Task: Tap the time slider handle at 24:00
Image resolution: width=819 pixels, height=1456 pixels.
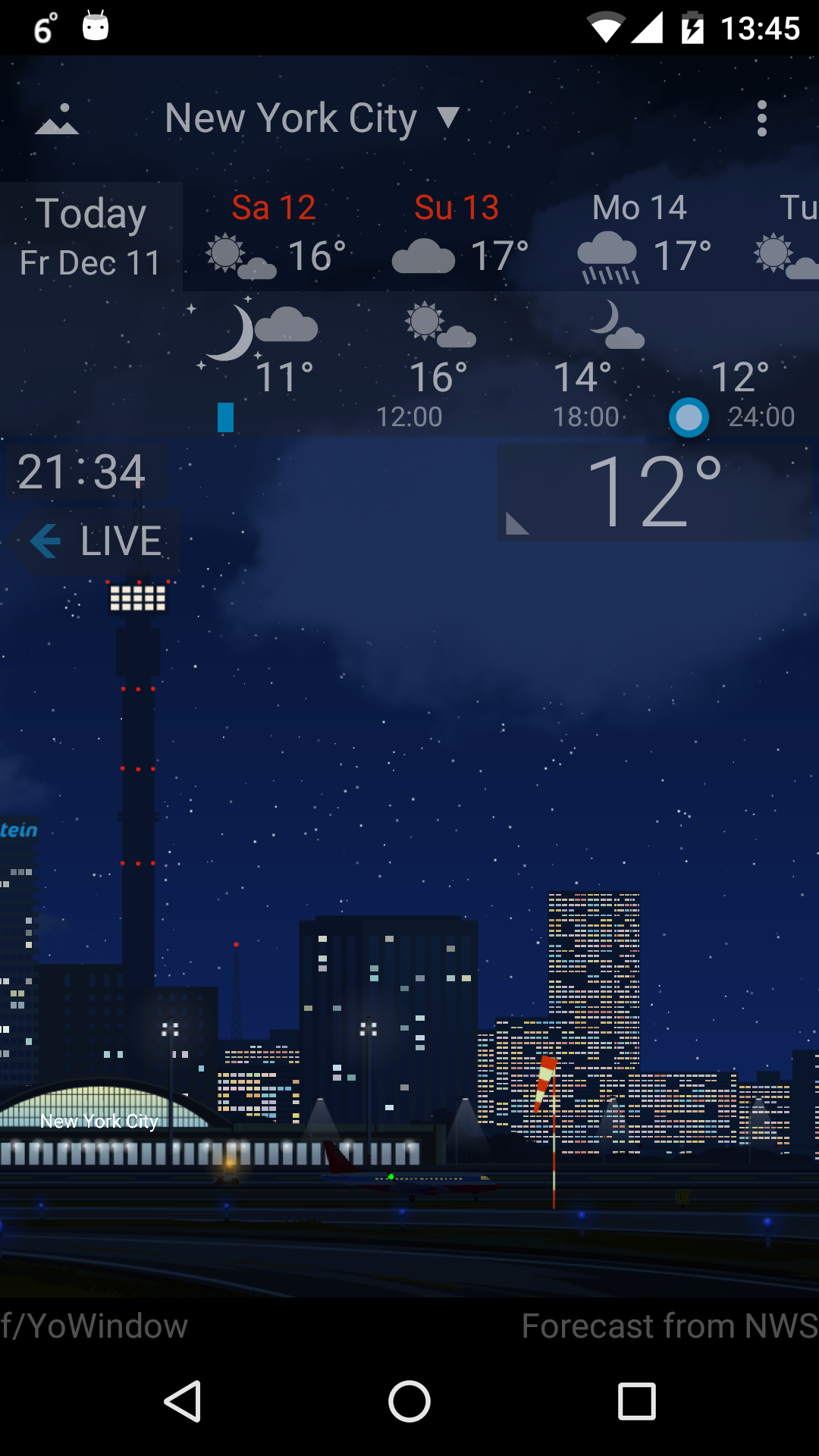Action: [689, 417]
